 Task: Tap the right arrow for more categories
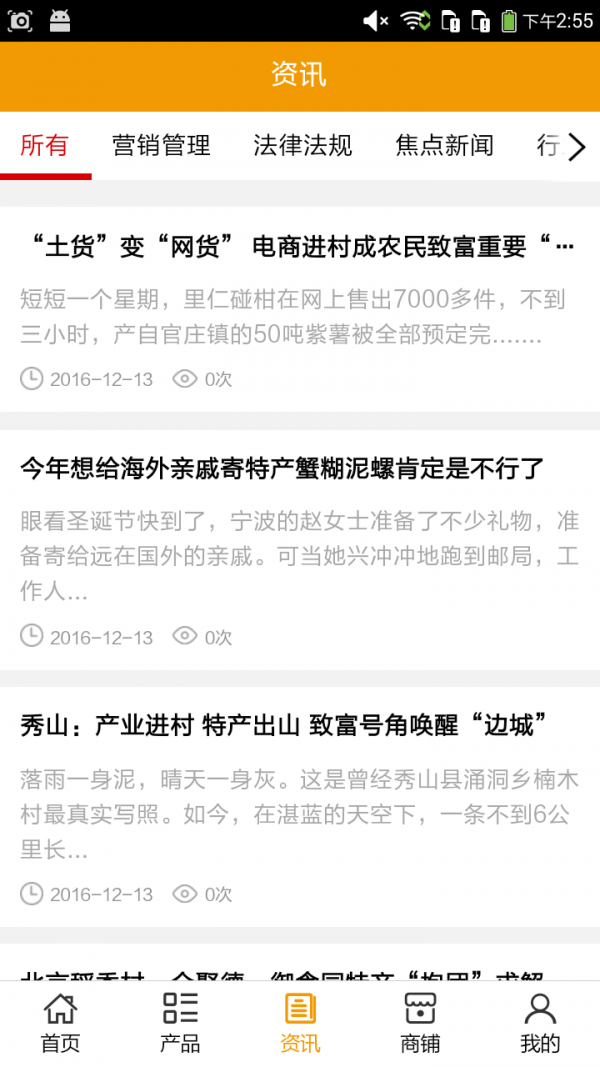tap(577, 148)
